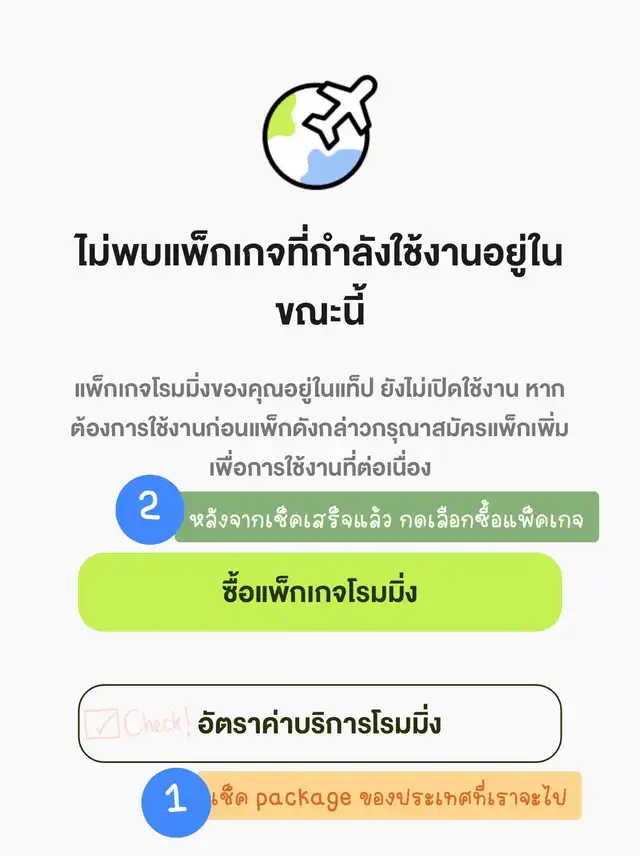The width and height of the screenshot is (640, 856).
Task: Open อัตราค่าบริการโรมมิ่ง rates
Action: tap(320, 723)
